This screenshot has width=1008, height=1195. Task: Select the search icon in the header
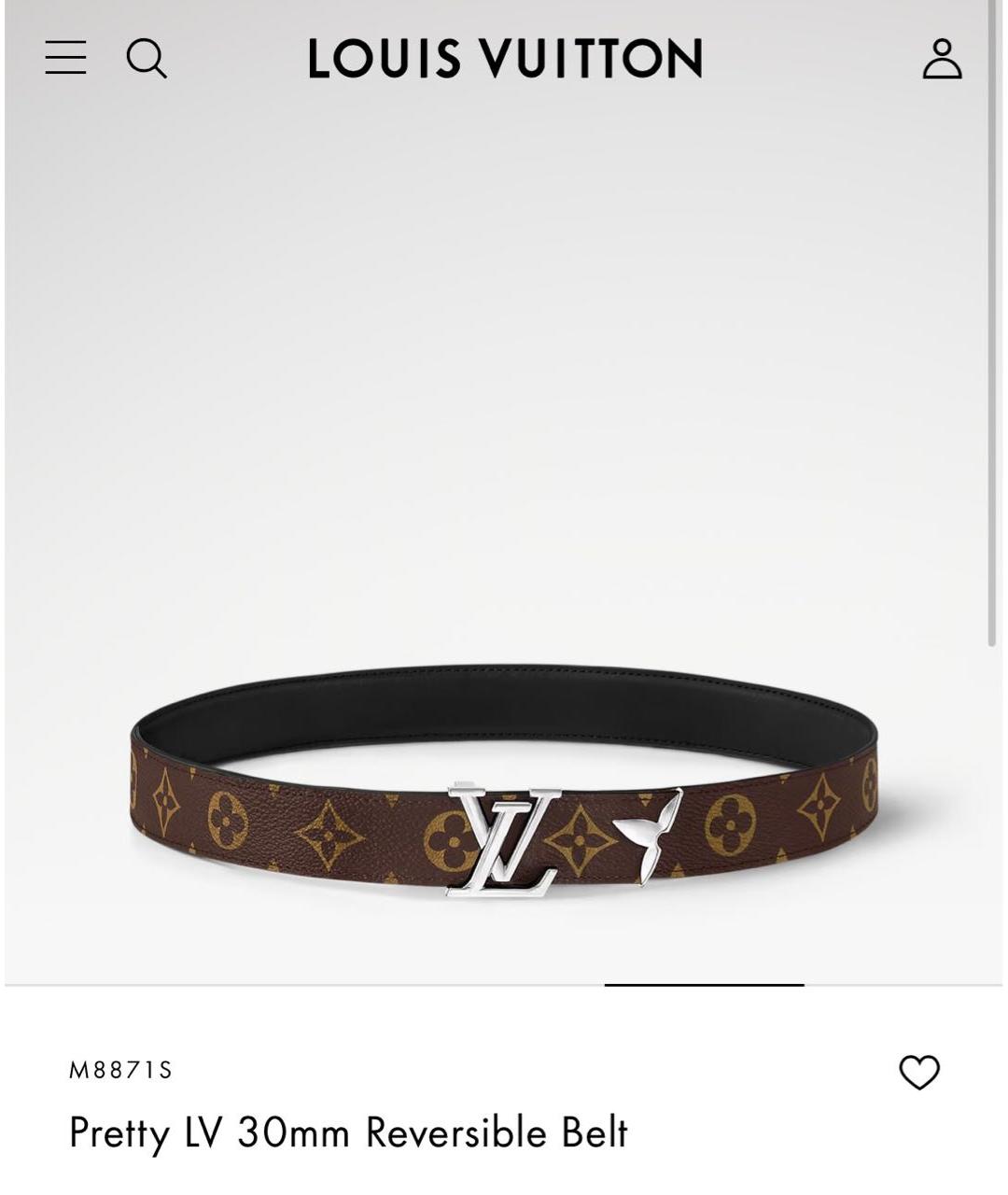146,59
